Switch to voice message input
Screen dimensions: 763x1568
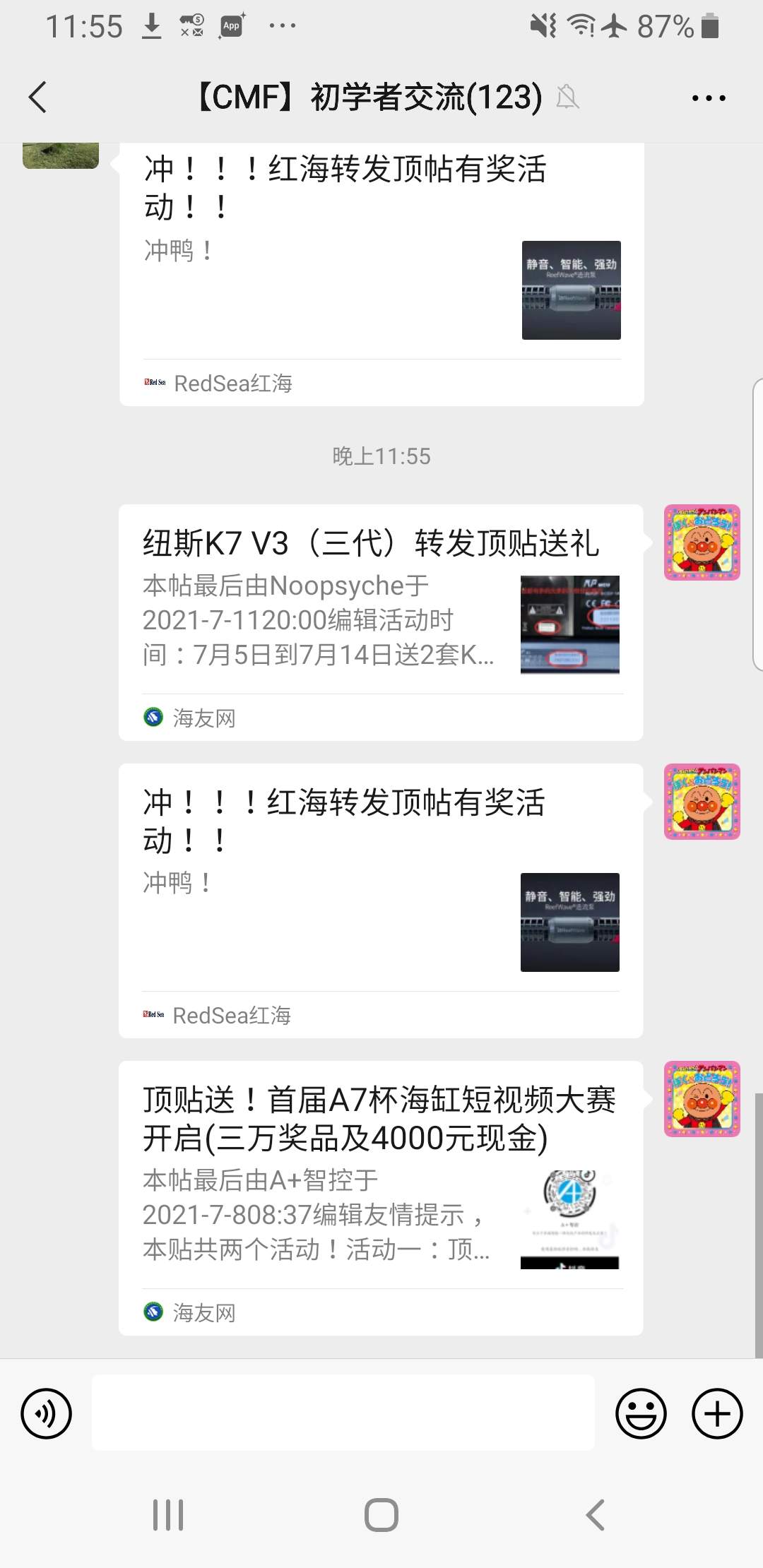(x=47, y=1413)
